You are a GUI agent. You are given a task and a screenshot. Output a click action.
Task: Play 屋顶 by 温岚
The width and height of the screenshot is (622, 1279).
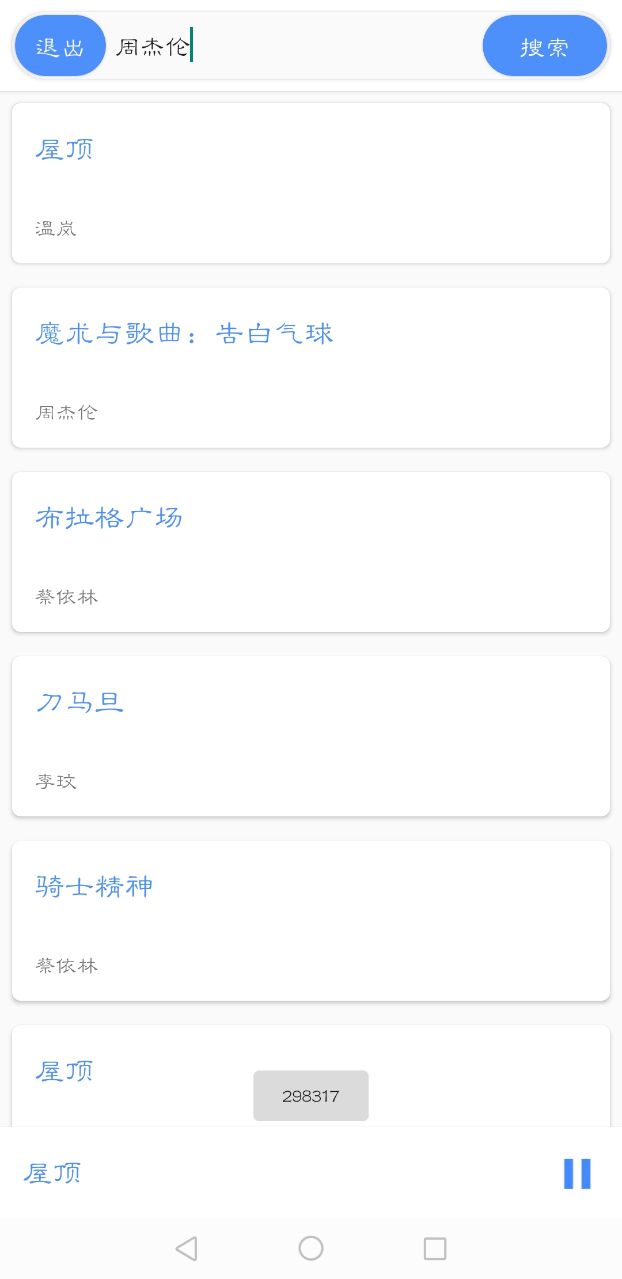click(310, 183)
